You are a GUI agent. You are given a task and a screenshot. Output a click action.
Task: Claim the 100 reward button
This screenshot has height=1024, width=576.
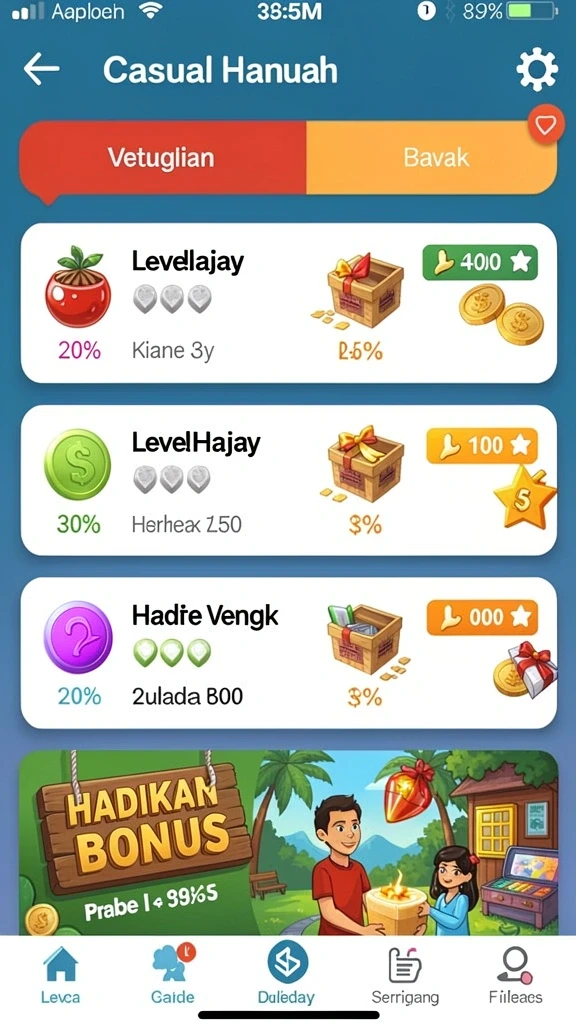coord(482,445)
